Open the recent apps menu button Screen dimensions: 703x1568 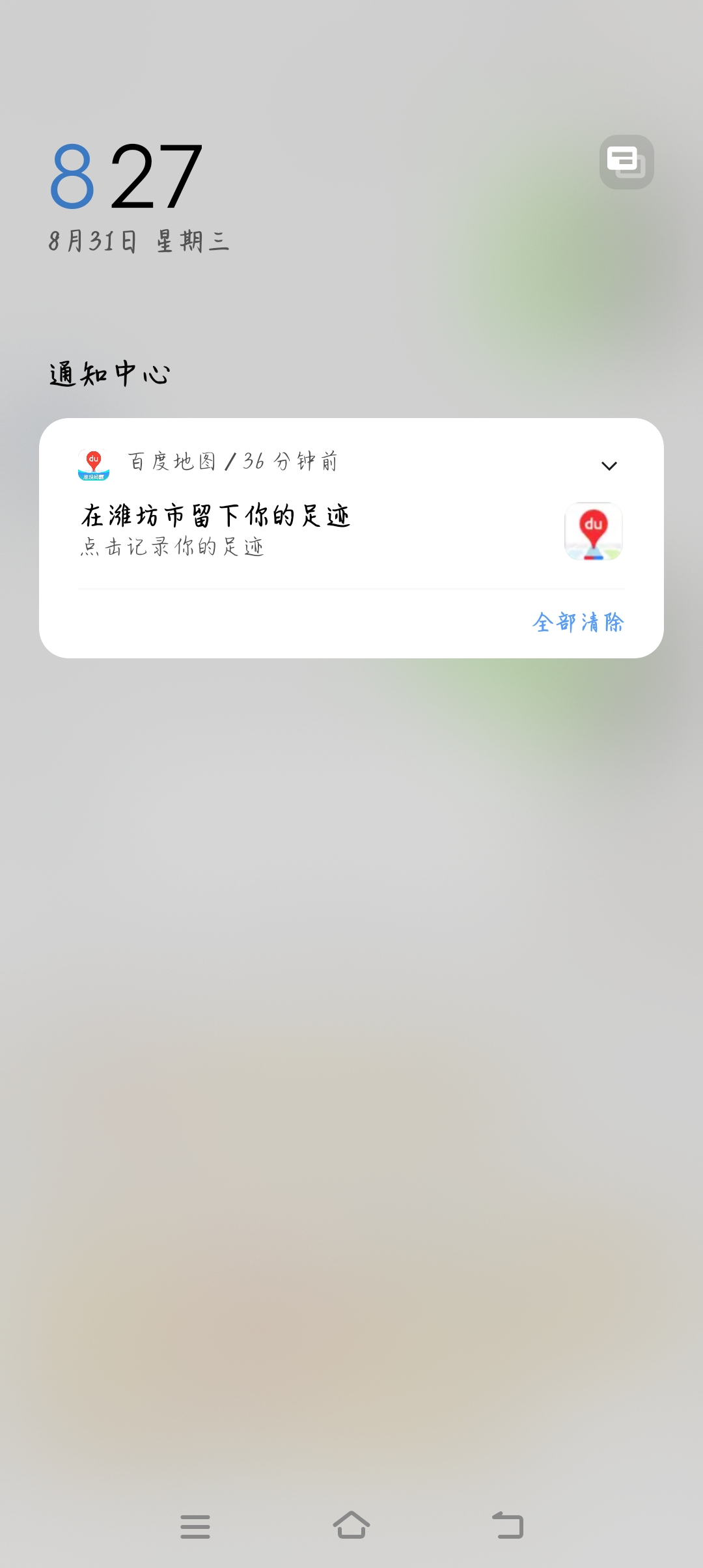(195, 1526)
